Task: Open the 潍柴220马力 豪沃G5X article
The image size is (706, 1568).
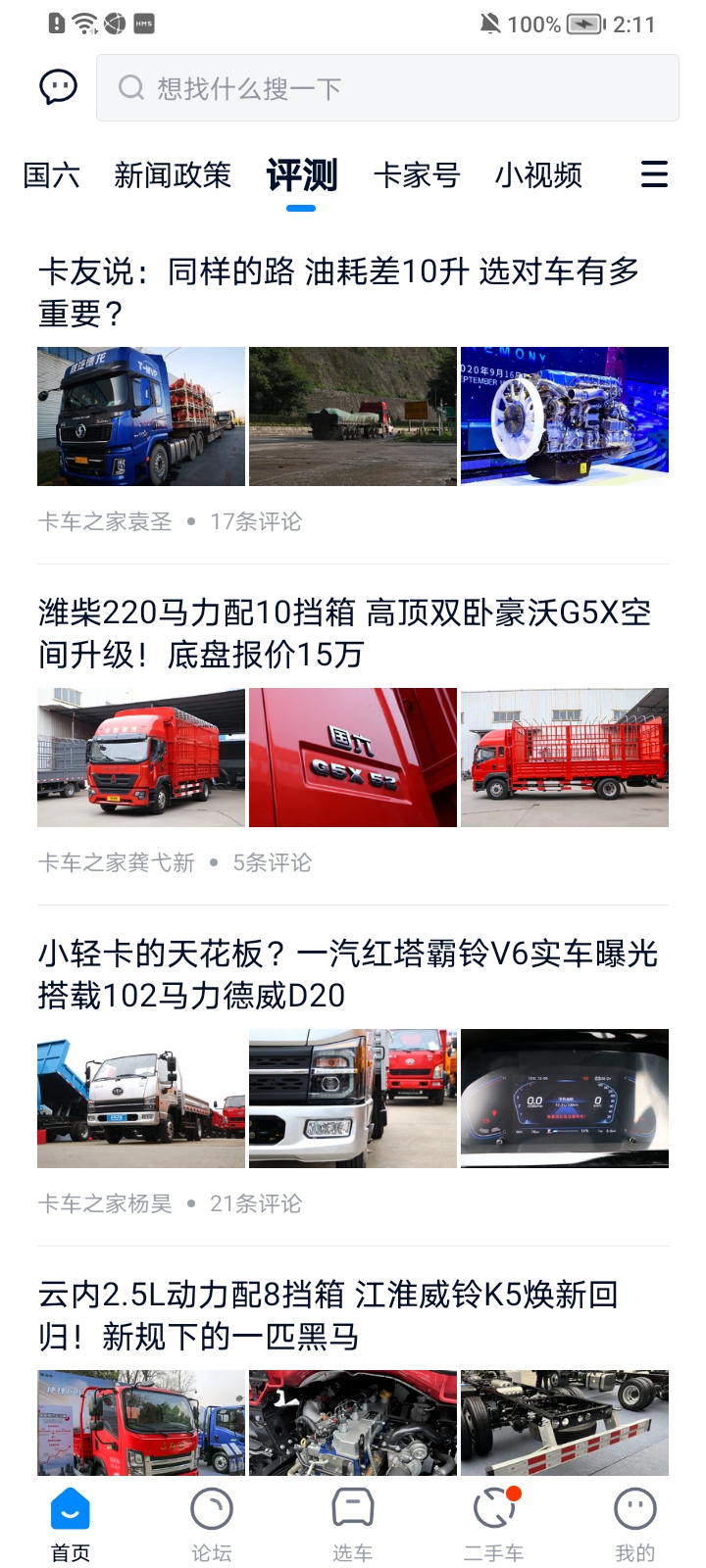Action: pyautogui.click(x=343, y=633)
